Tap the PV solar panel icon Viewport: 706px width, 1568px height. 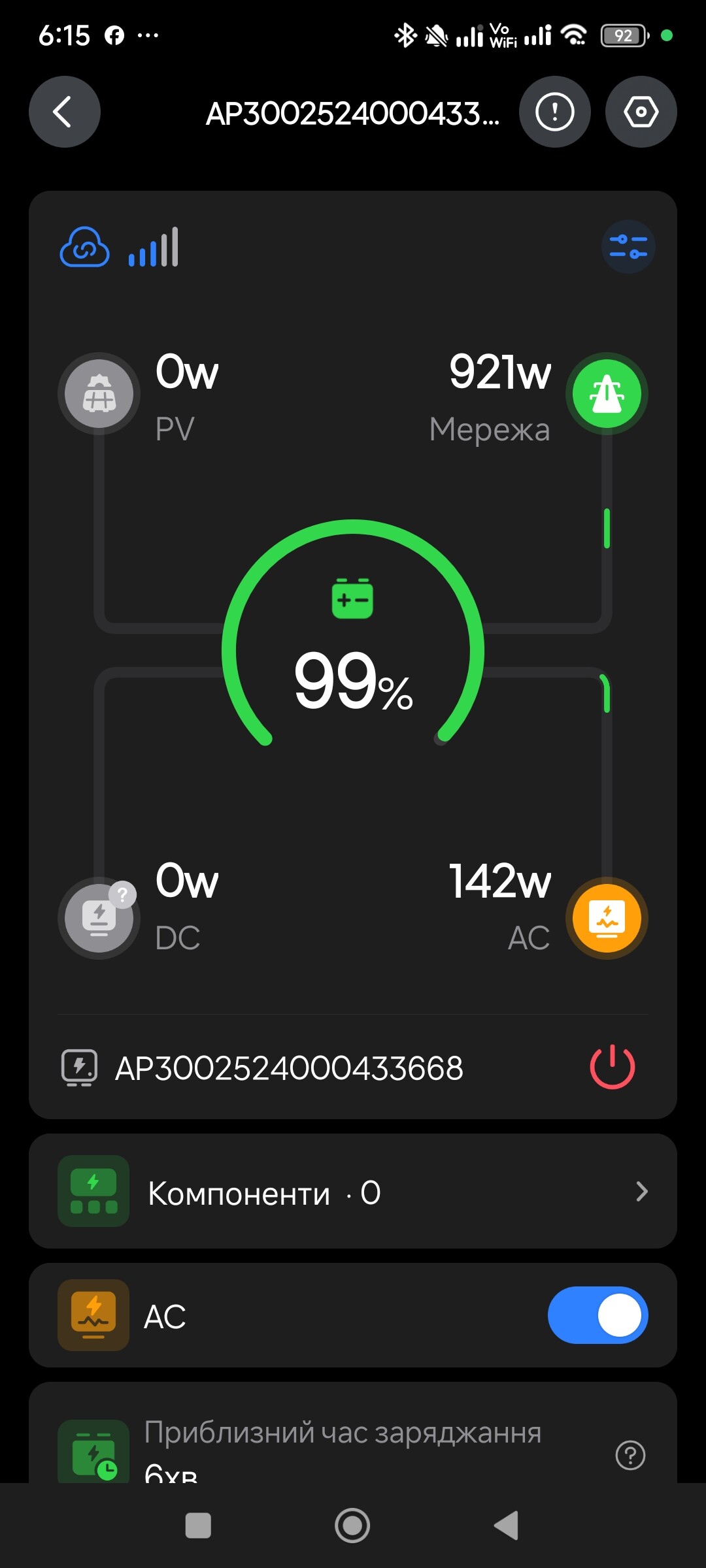99,394
